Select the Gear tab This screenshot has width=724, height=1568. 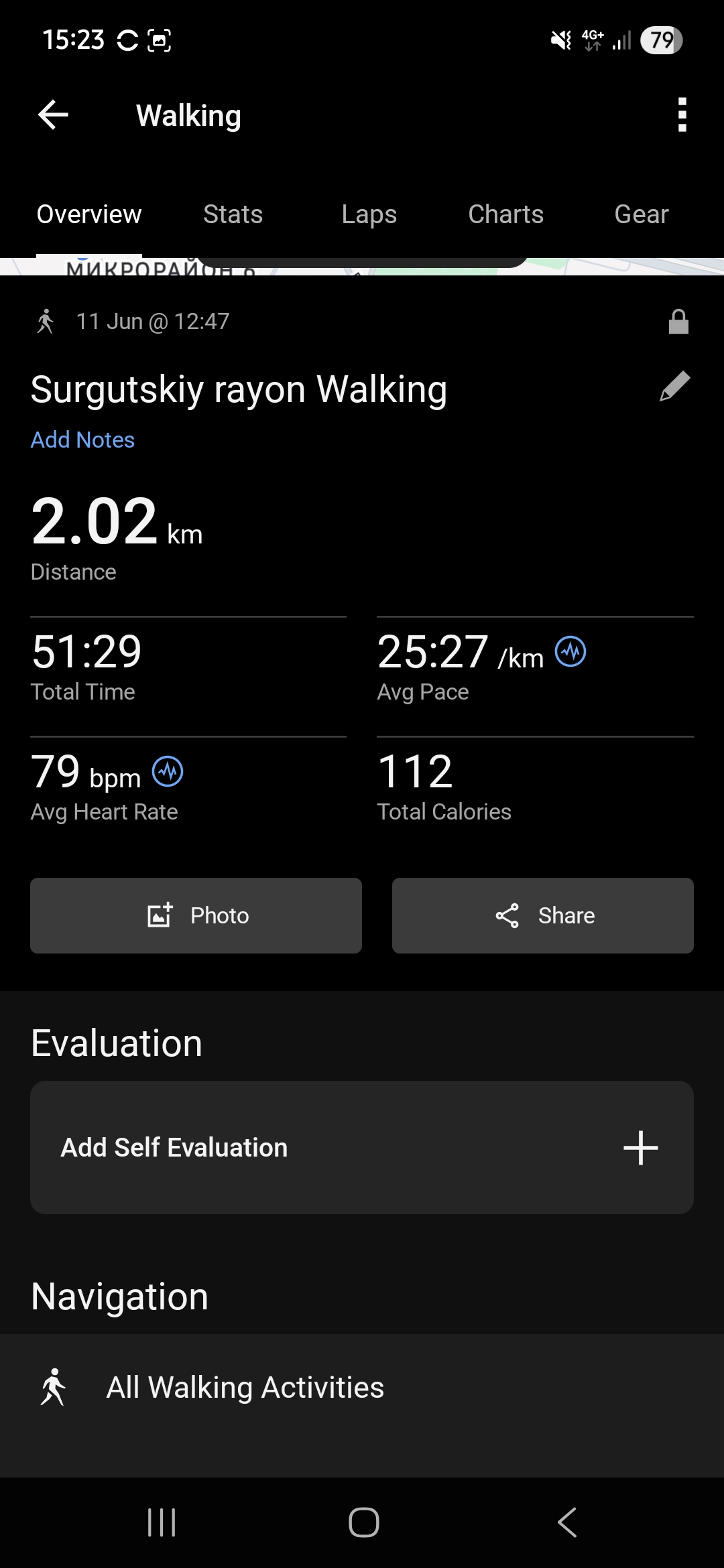pyautogui.click(x=642, y=214)
